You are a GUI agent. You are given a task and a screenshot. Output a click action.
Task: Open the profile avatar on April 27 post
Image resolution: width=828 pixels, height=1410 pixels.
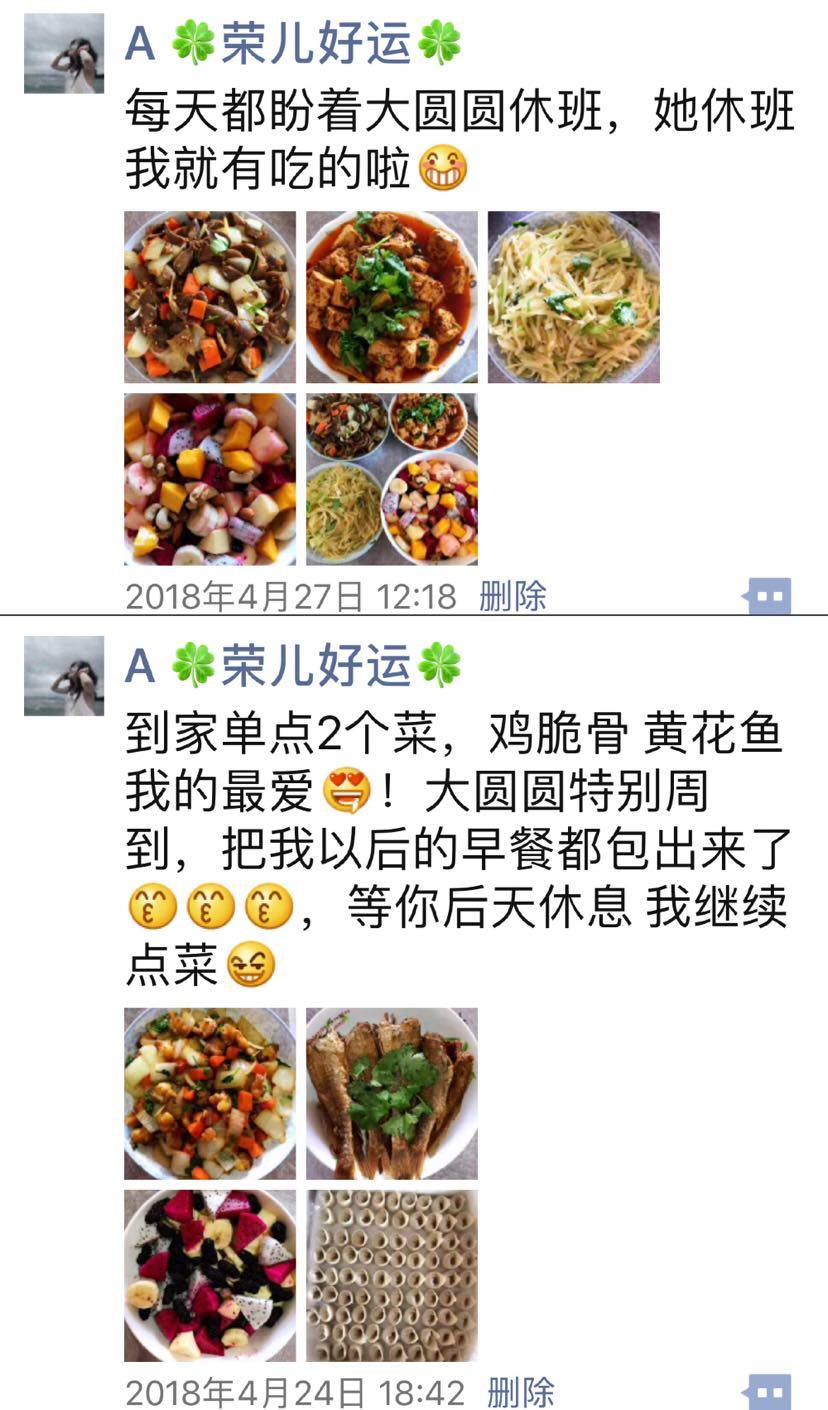coord(64,53)
